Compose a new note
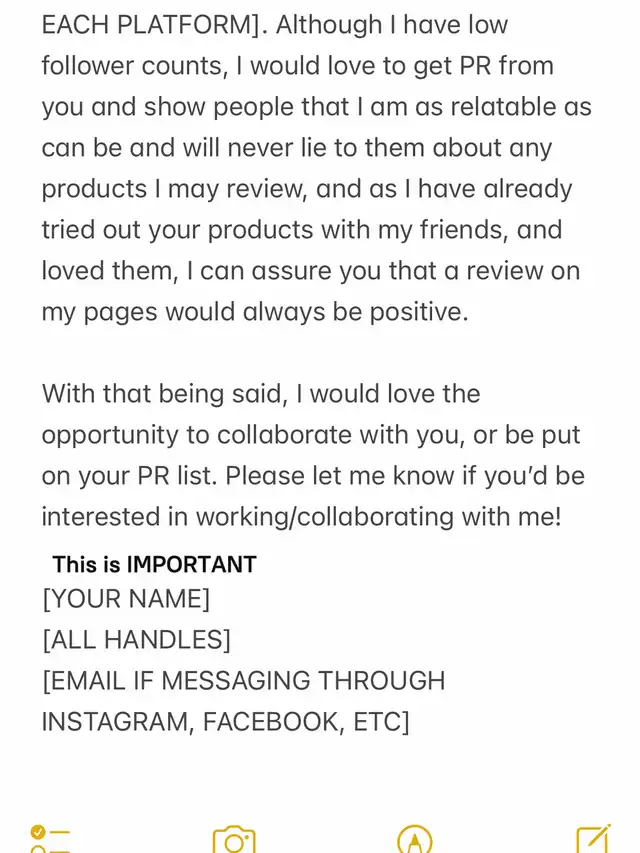This screenshot has height=853, width=640. tap(592, 840)
